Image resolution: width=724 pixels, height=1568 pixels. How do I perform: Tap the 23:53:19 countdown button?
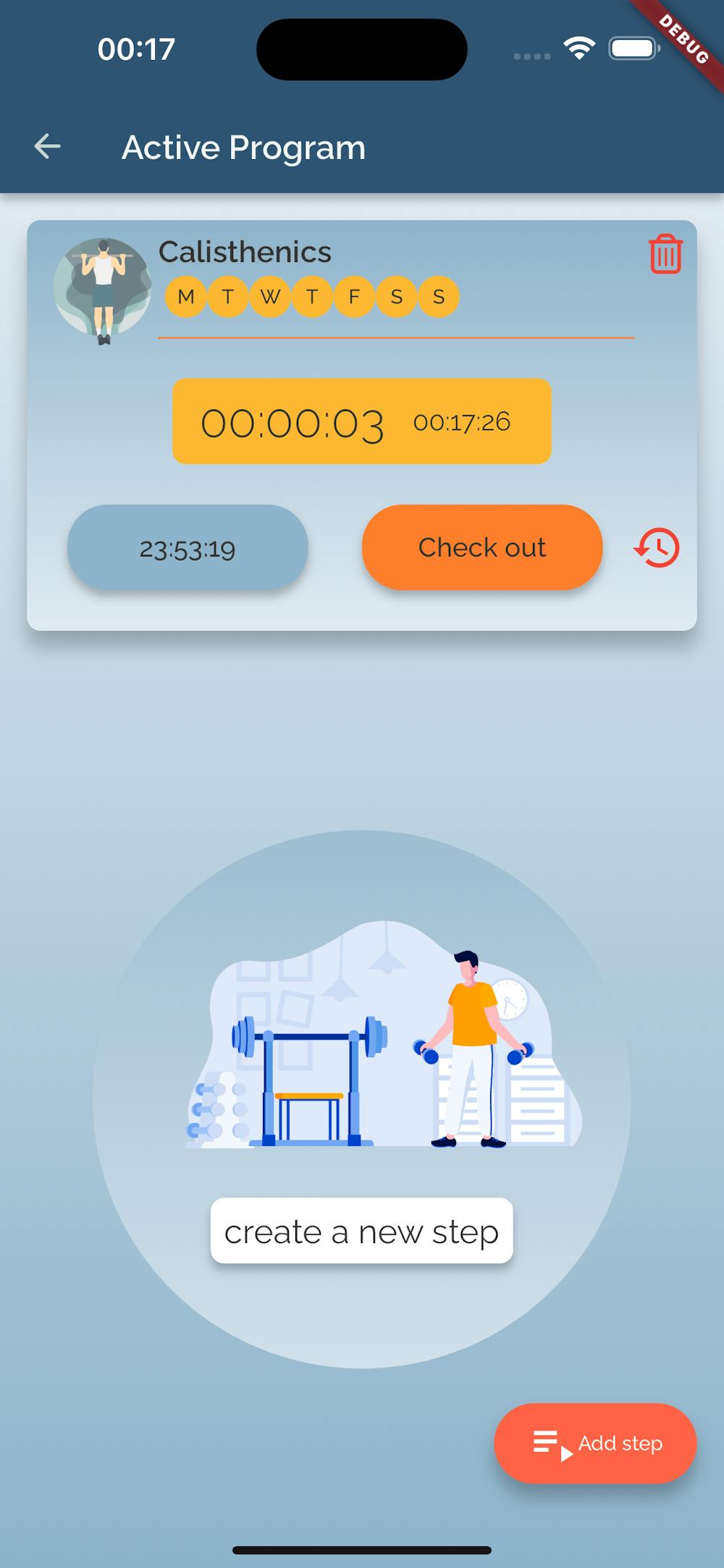coord(188,548)
